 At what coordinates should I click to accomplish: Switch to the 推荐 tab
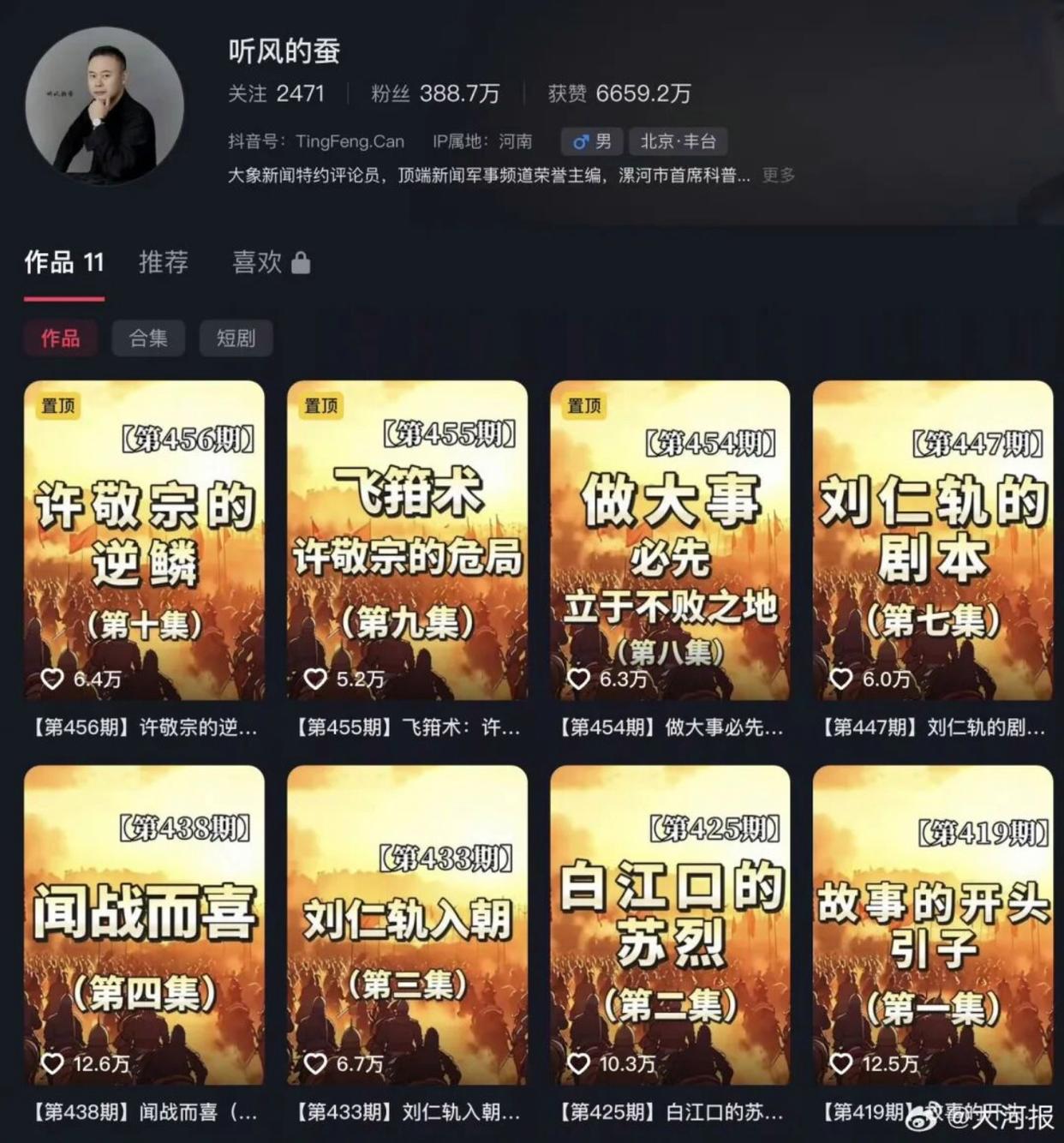pyautogui.click(x=163, y=262)
